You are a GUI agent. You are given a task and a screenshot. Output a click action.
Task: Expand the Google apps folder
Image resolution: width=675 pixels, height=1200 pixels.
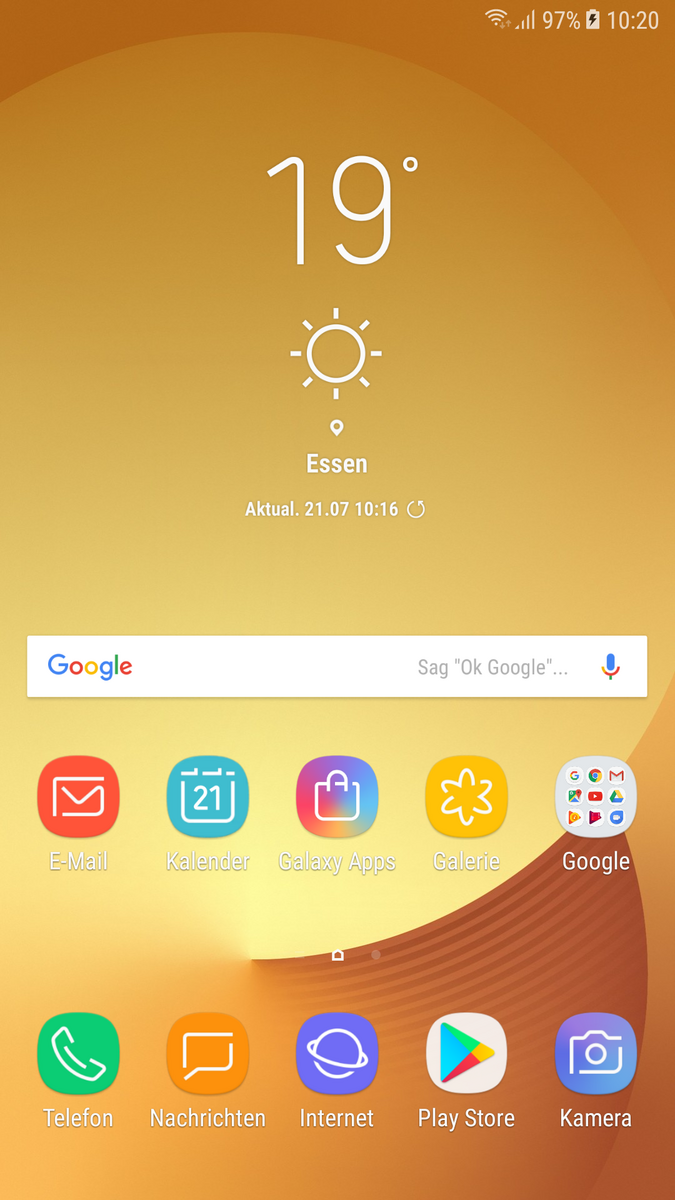click(596, 797)
